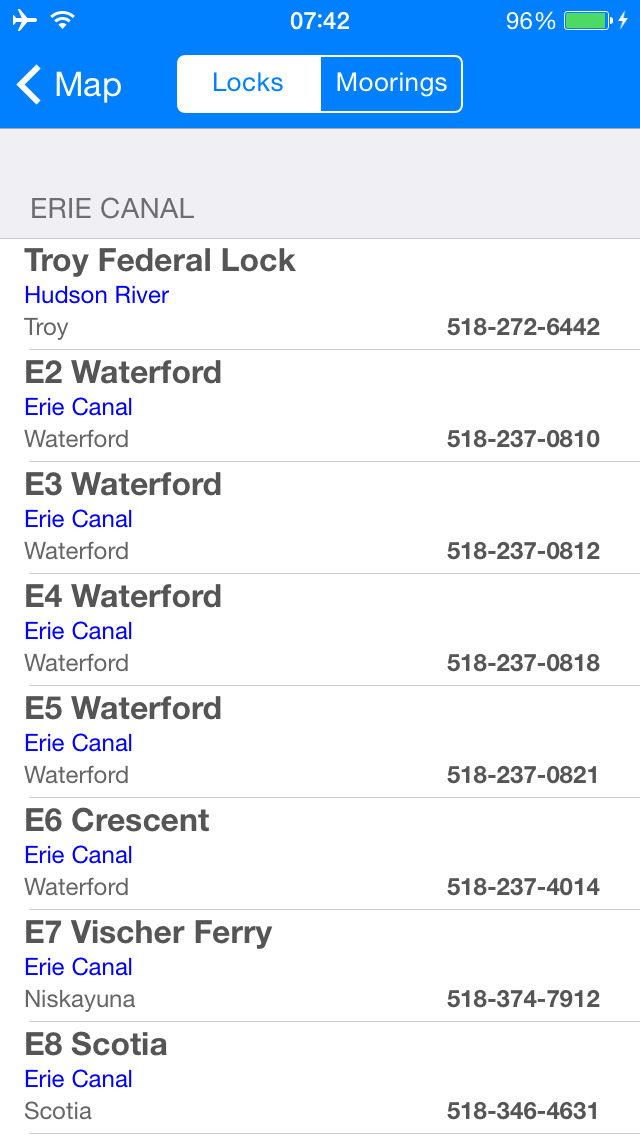This screenshot has width=640, height=1136.
Task: Open the E8 Scotia lock
Action: pos(320,1078)
